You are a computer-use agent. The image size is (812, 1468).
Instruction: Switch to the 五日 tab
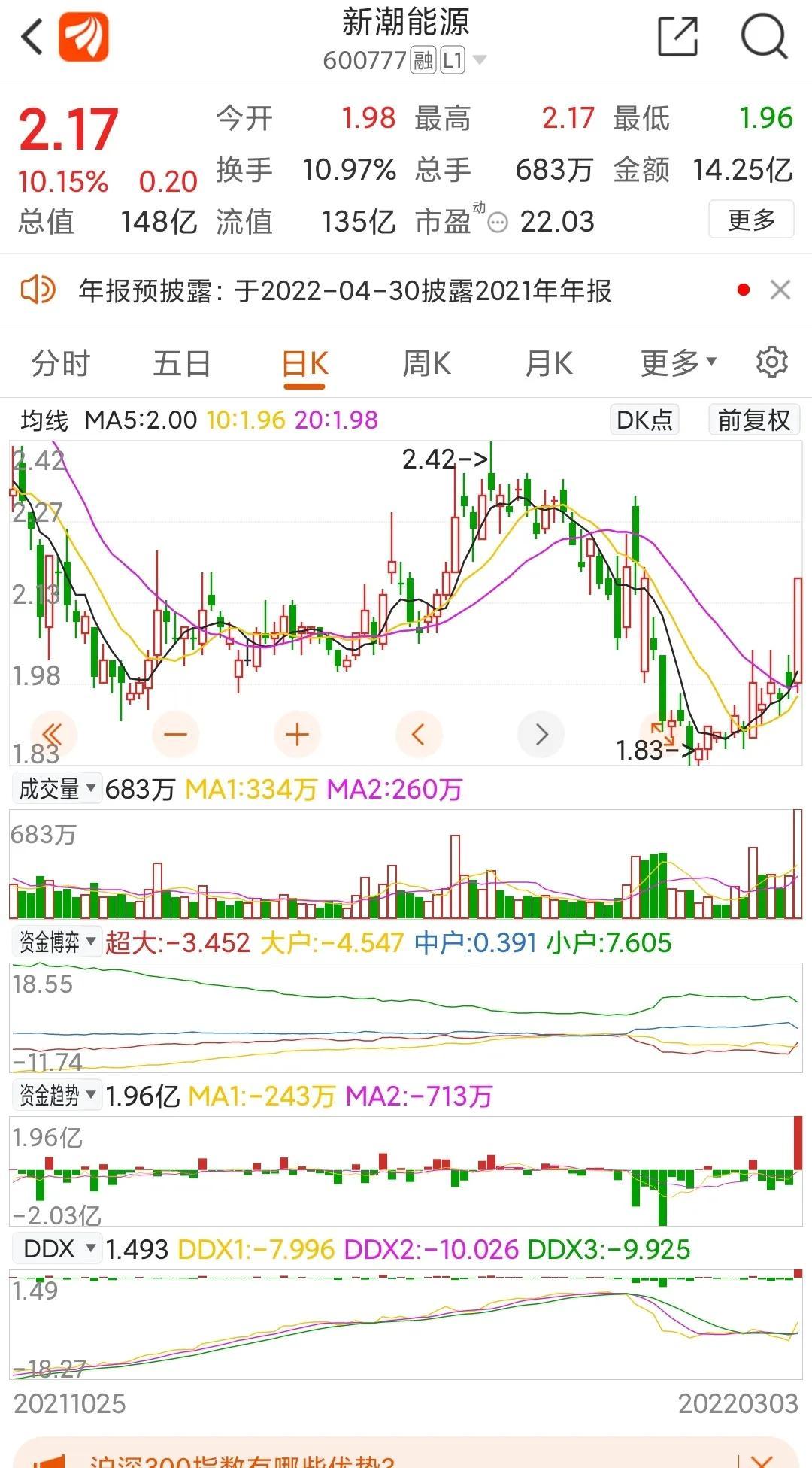[x=182, y=364]
